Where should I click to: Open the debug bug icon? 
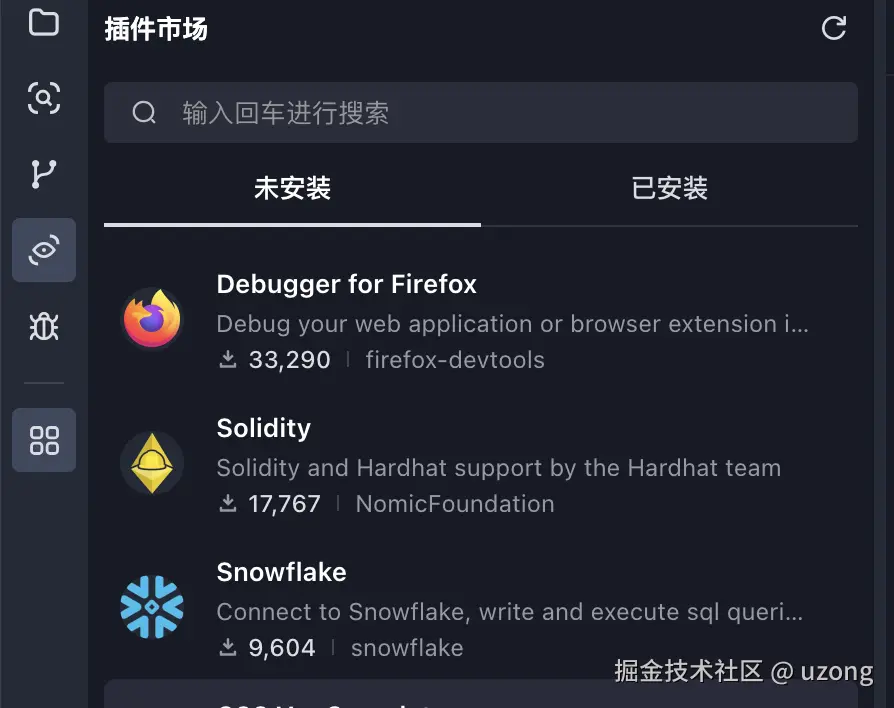(44, 326)
